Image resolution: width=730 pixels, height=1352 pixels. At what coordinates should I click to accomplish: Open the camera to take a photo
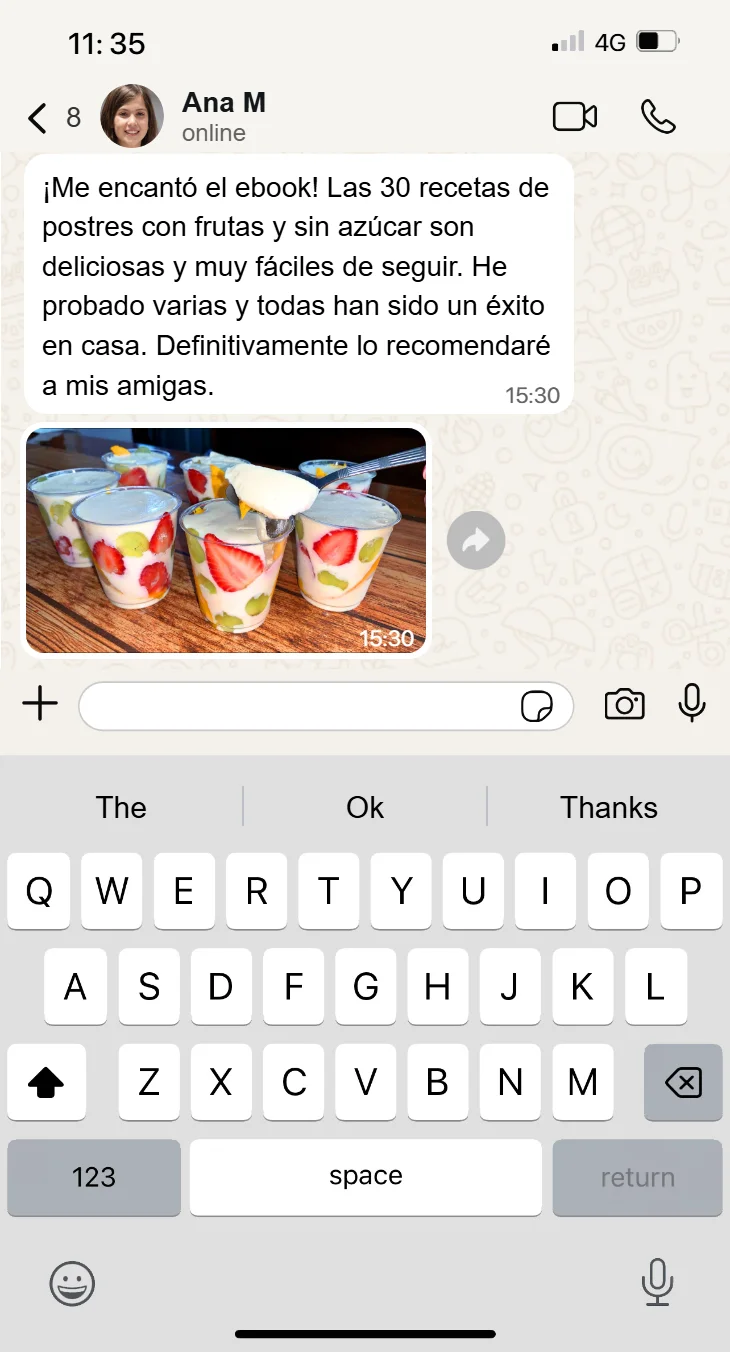[624, 705]
